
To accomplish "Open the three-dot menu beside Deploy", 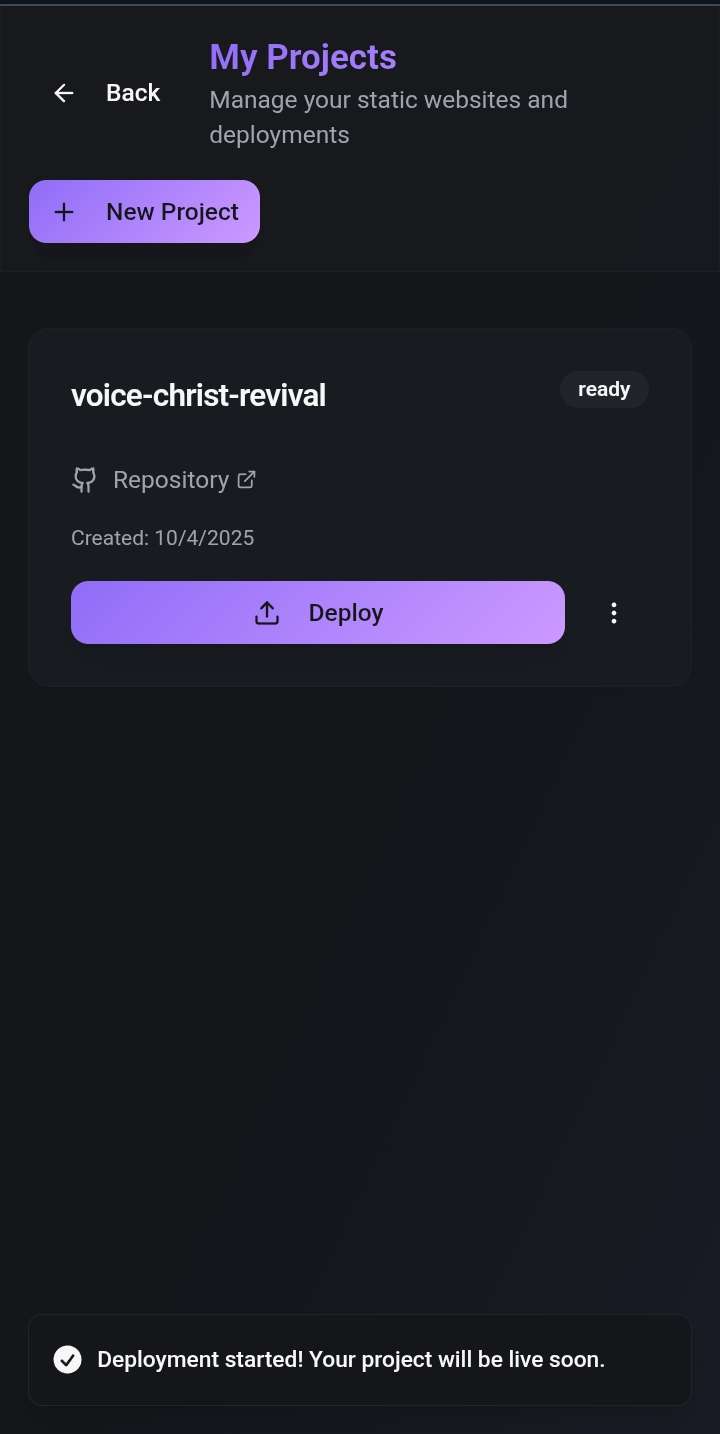I will tap(614, 613).
